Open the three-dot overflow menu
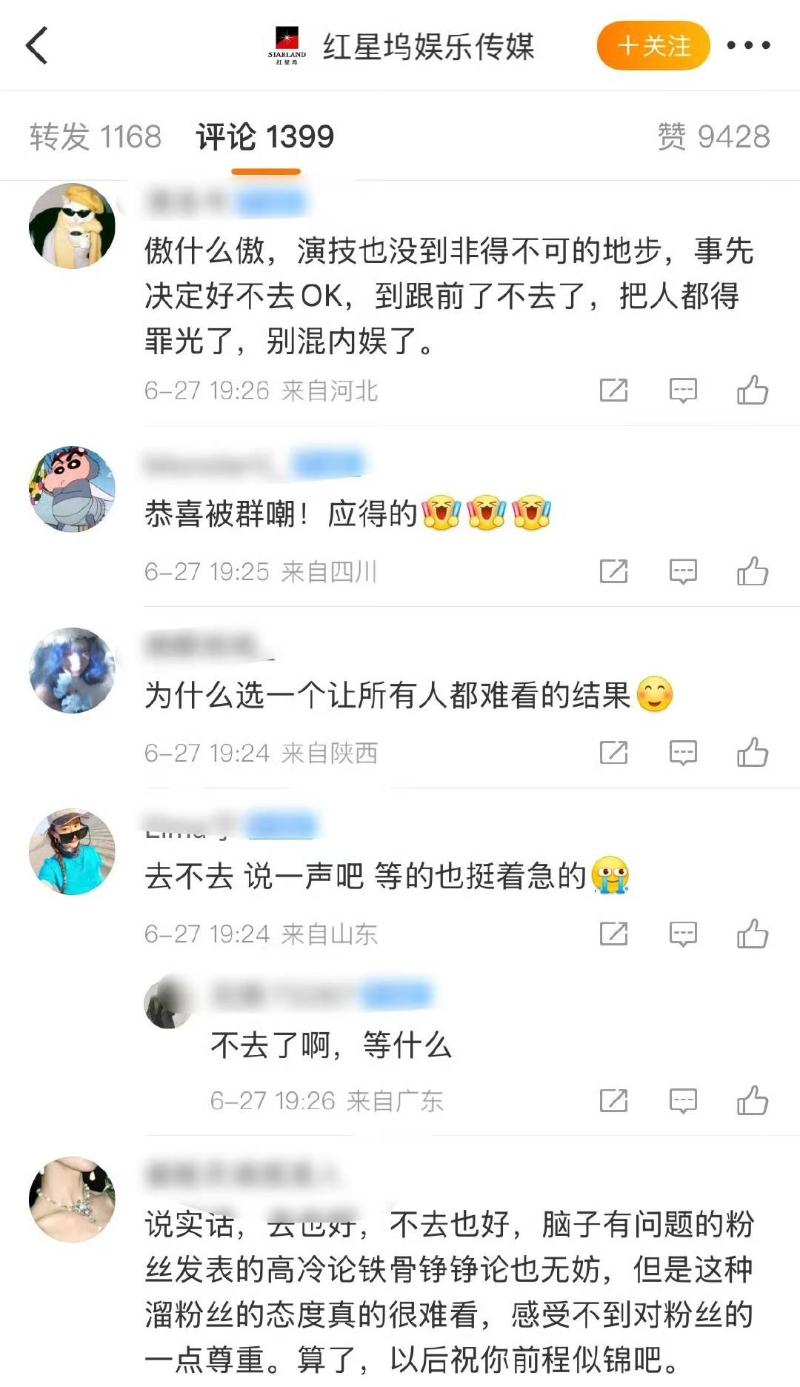Screen dimensions: 800x1387 point(748,46)
